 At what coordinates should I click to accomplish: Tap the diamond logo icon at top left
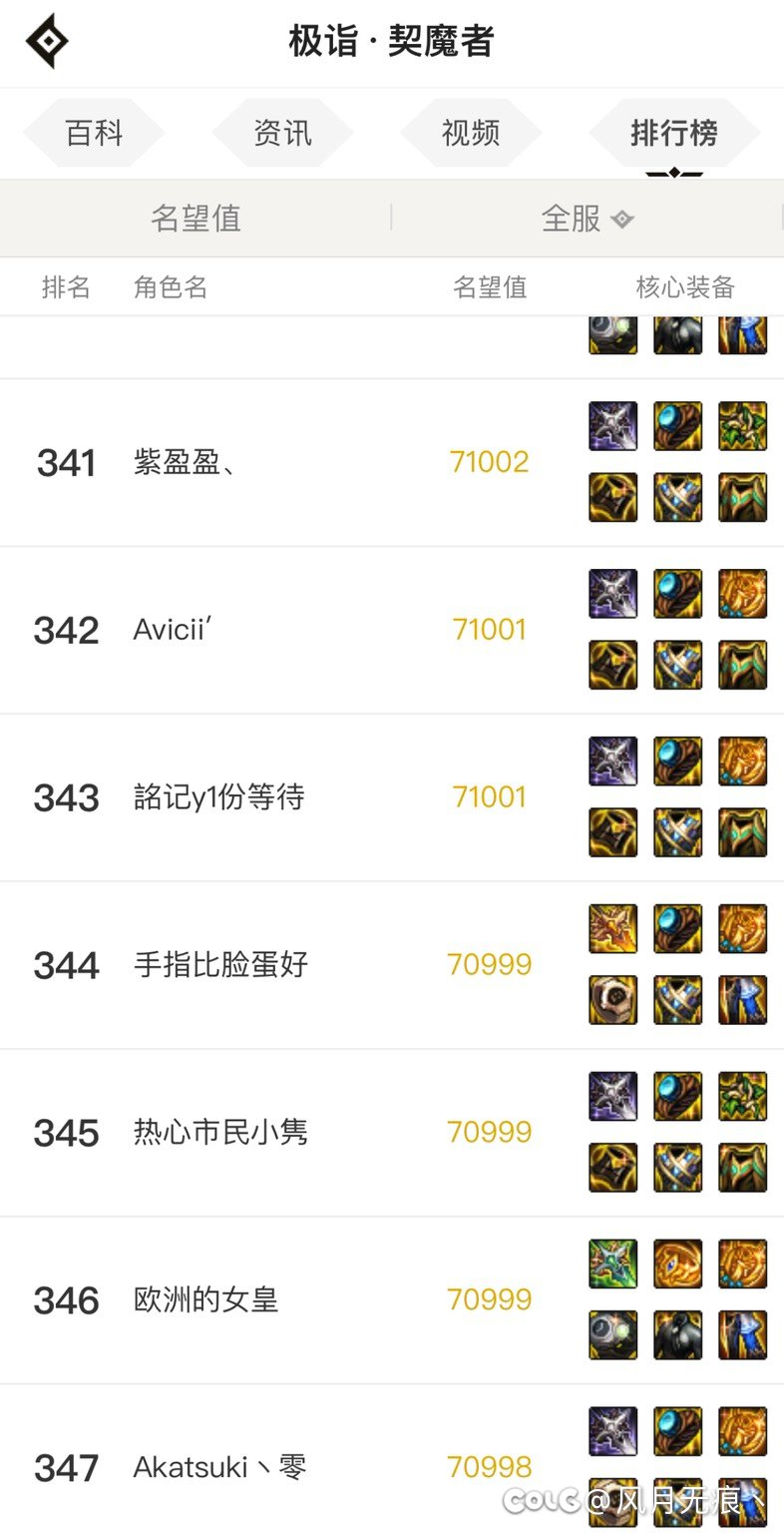tap(46, 42)
